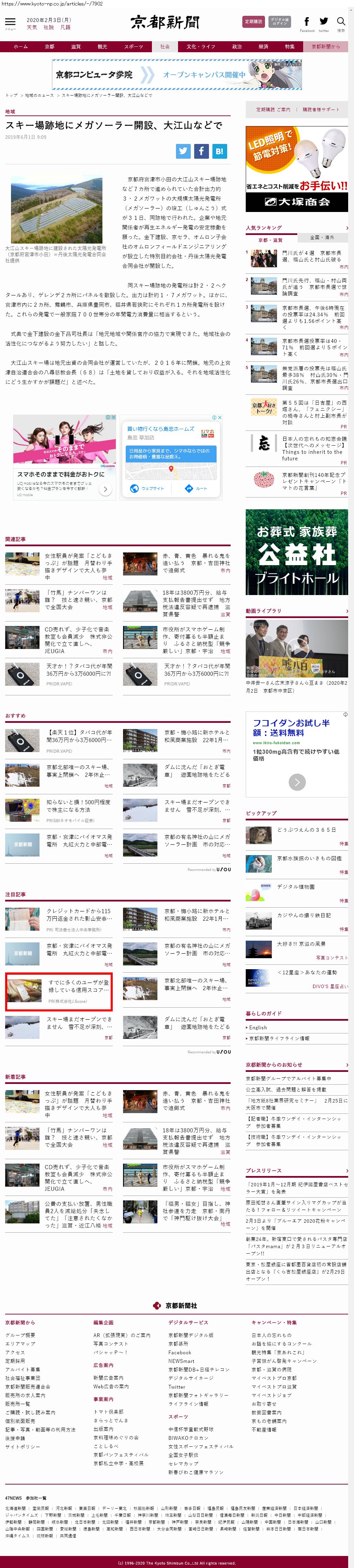Screen dimensions: 354x1568
Task: Go to the 文化・ライフ section tab
Action: point(201,46)
